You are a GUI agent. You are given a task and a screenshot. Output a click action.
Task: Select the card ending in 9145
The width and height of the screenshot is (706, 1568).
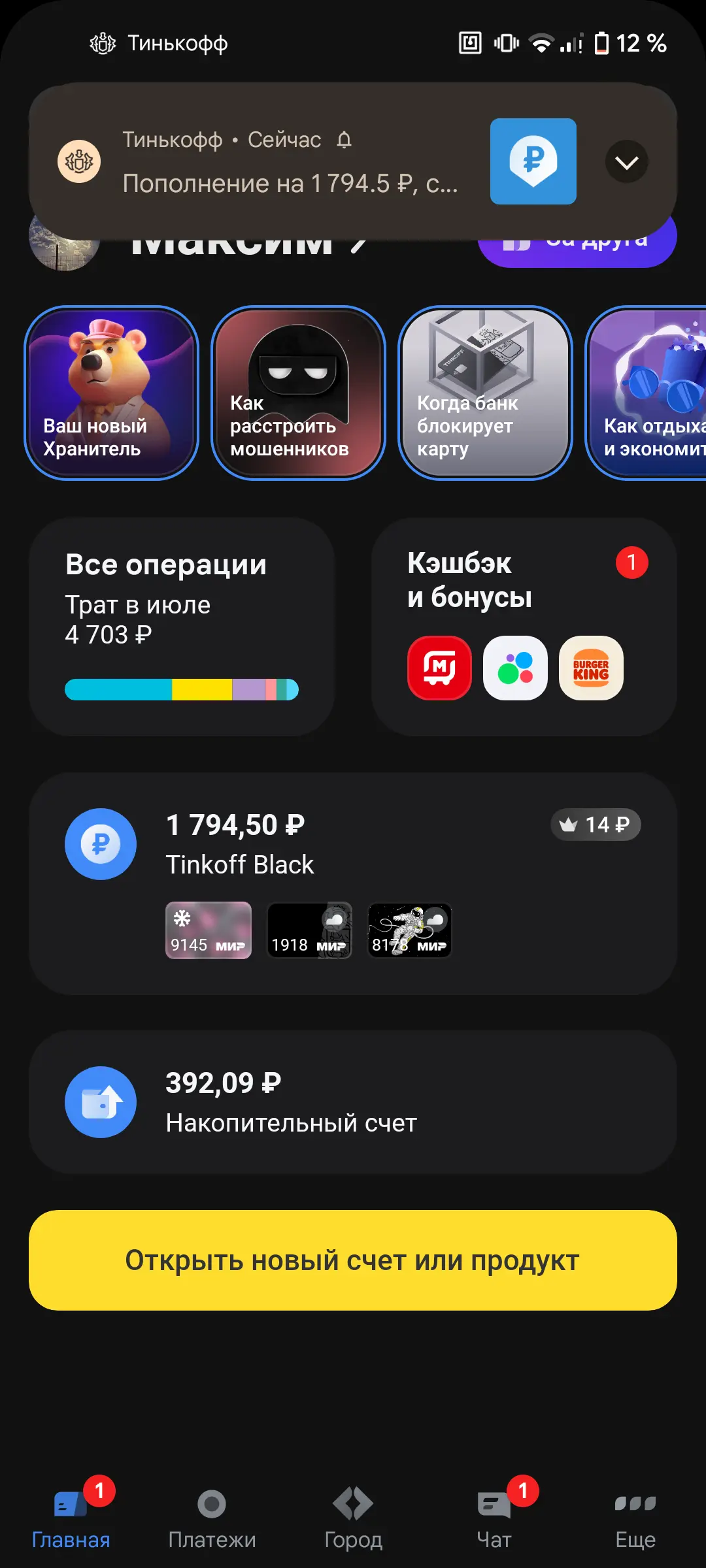point(209,930)
